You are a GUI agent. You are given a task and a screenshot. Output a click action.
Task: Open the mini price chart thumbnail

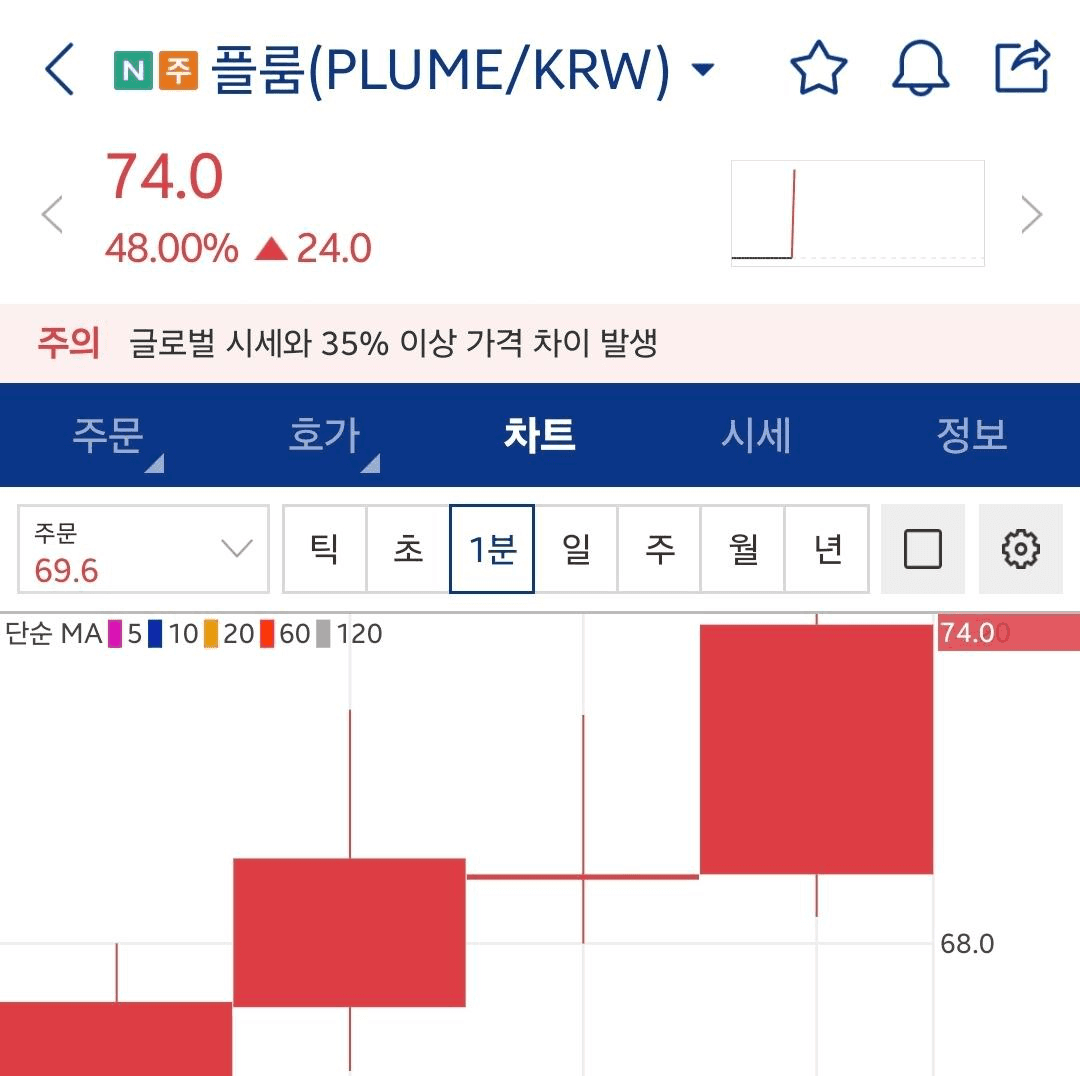pyautogui.click(x=857, y=213)
